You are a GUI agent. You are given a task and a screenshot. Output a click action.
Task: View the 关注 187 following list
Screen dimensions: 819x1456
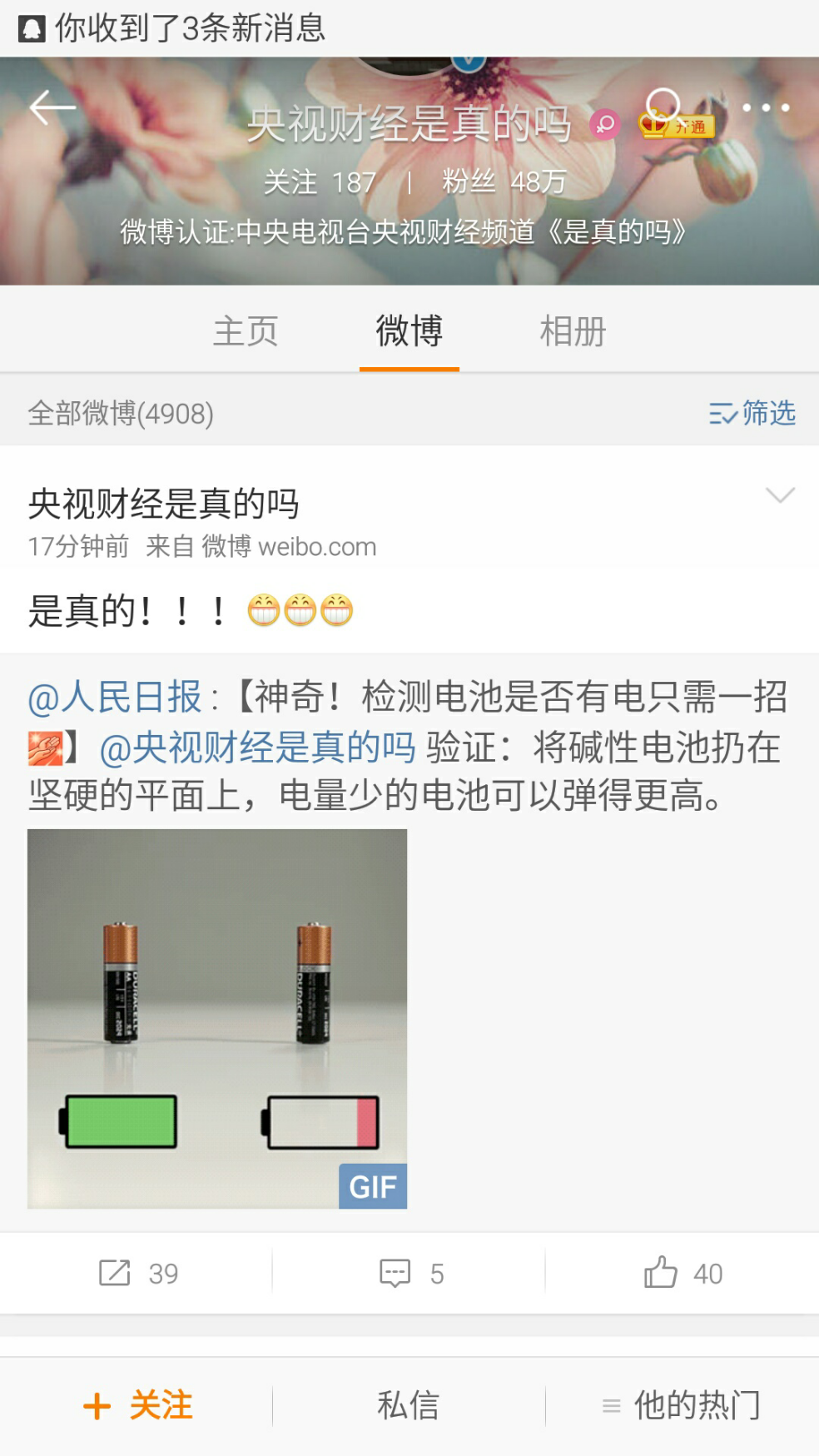tap(320, 181)
